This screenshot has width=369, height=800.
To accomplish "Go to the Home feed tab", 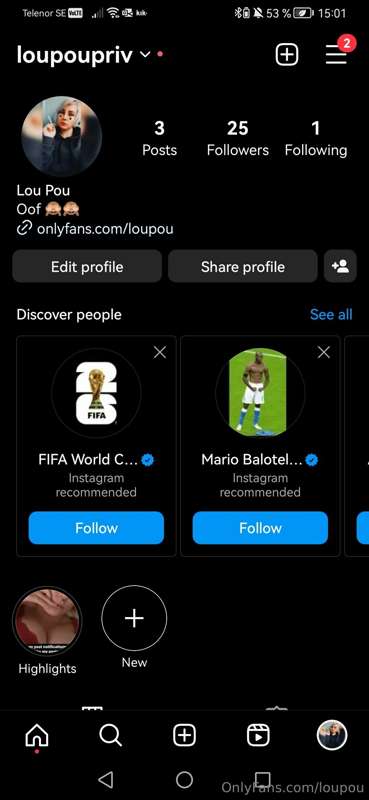I will click(37, 736).
